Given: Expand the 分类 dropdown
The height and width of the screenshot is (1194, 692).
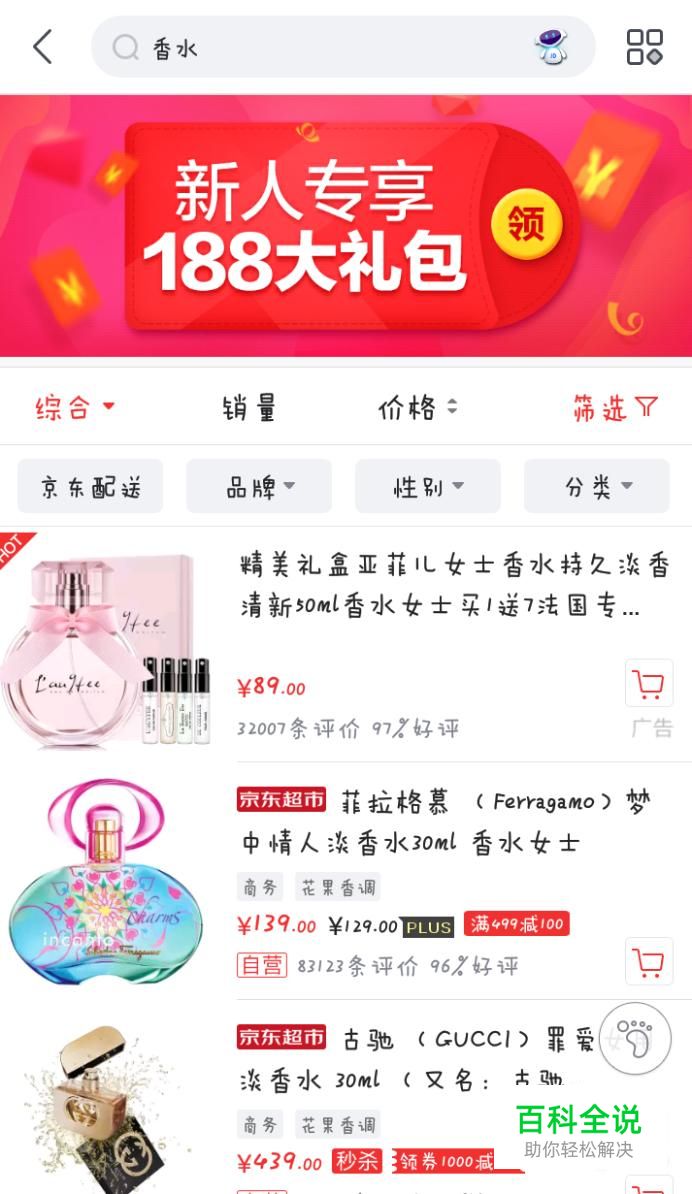Looking at the screenshot, I should tap(597, 487).
